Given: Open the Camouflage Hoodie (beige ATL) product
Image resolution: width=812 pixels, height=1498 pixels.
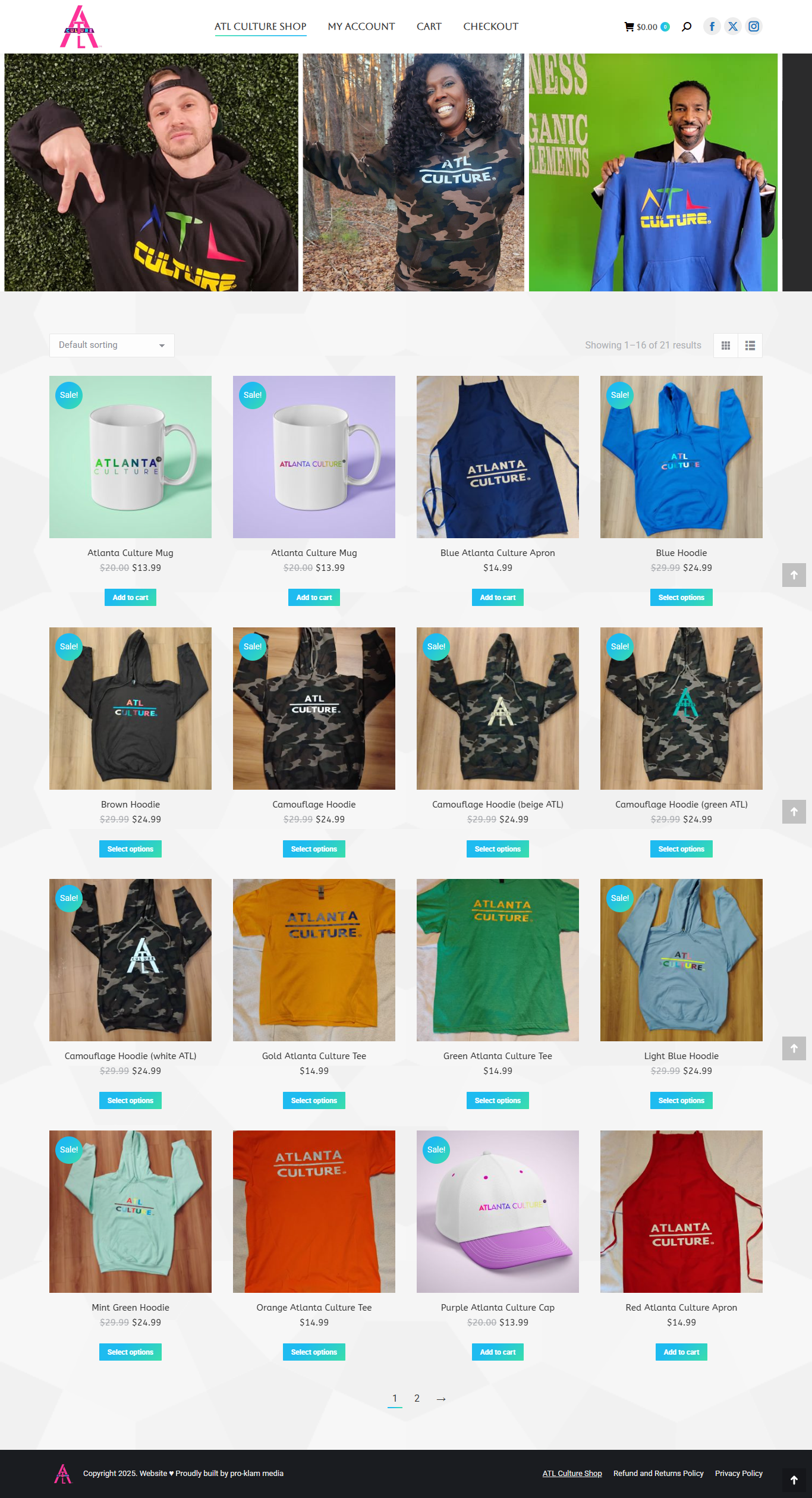Looking at the screenshot, I should click(x=498, y=805).
